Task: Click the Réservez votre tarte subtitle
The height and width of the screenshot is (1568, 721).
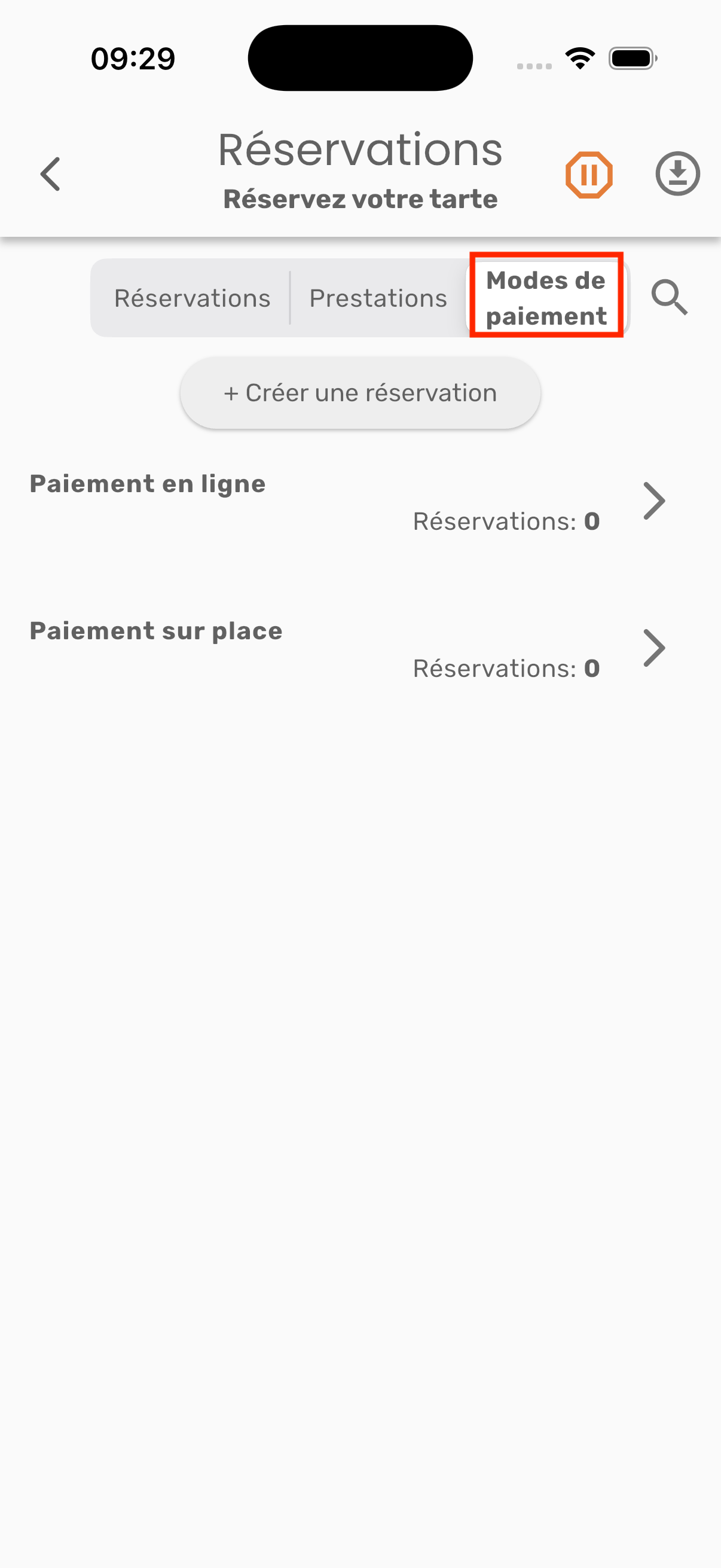Action: pyautogui.click(x=361, y=198)
